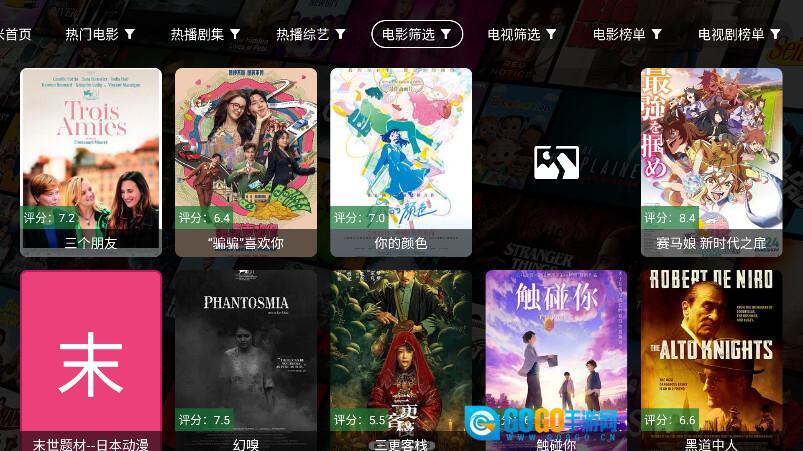Open the movie 黑道中人
This screenshot has width=803, height=451.
[711, 360]
